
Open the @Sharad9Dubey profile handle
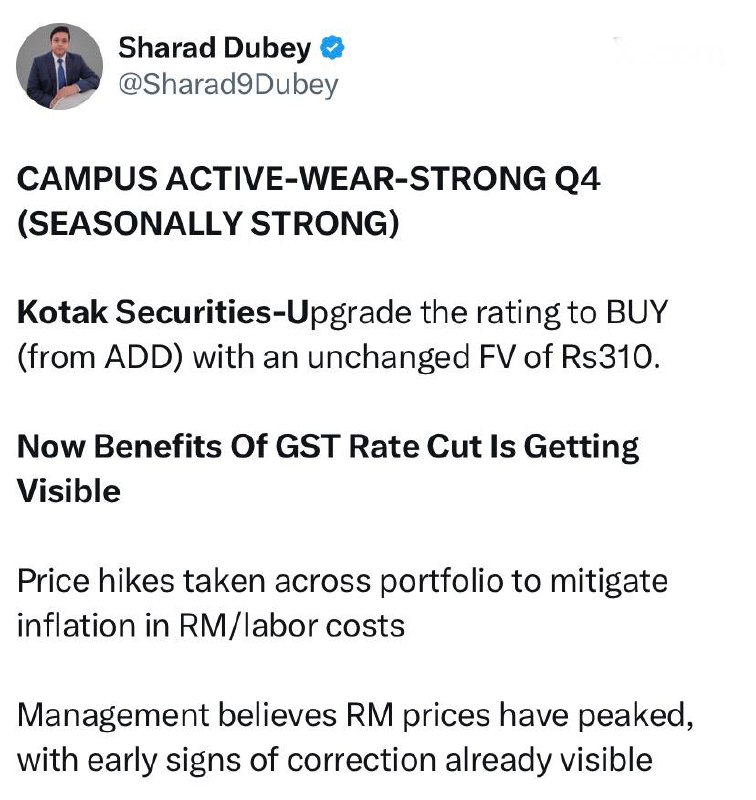click(x=228, y=85)
